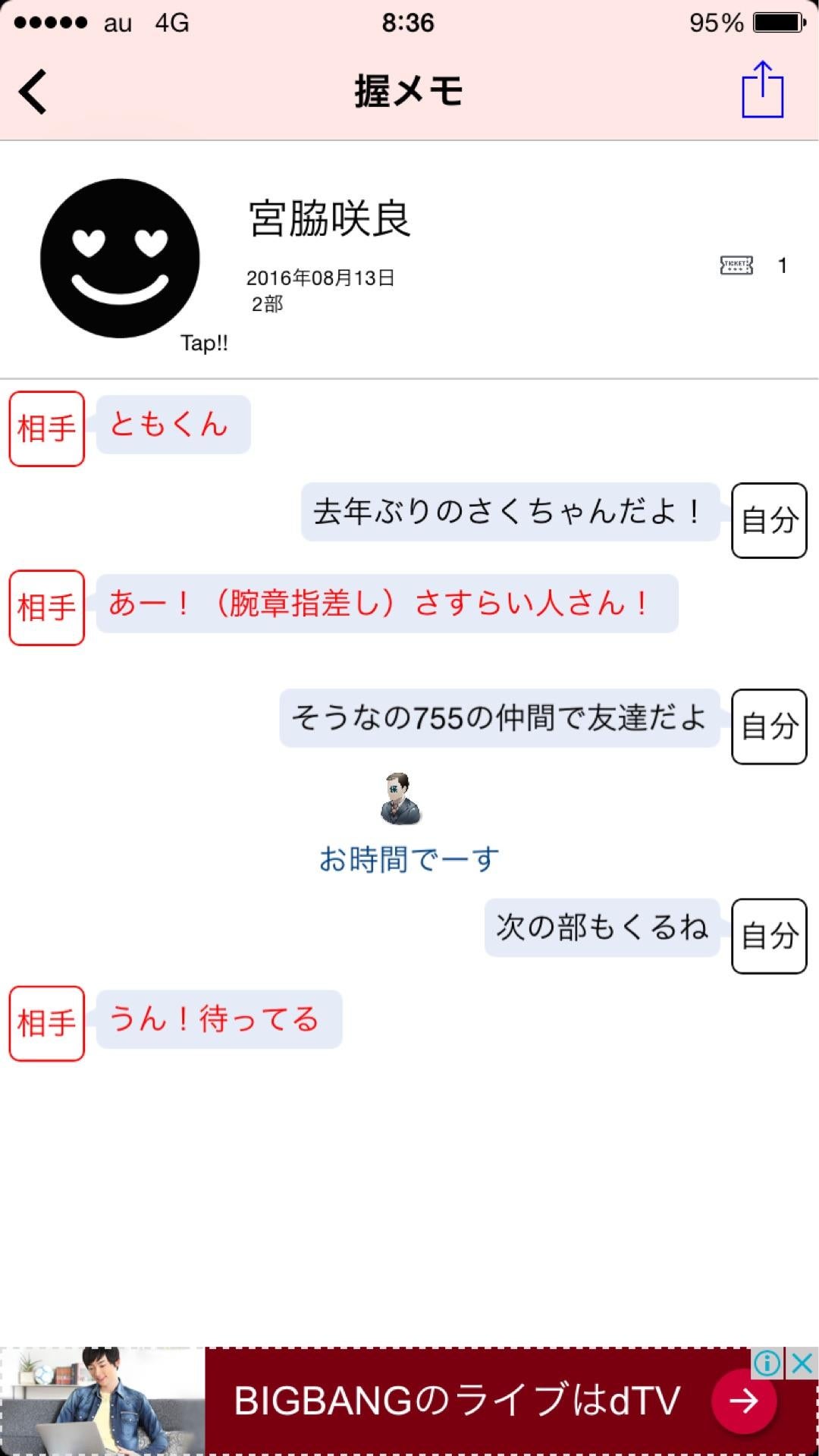Tap the 相手 label beside ともくん
This screenshot has width=819, height=1456.
click(46, 429)
